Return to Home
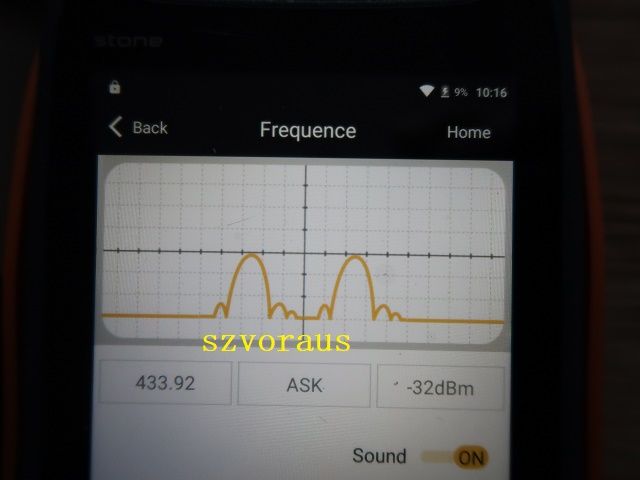This screenshot has width=640, height=480. pyautogui.click(x=468, y=132)
